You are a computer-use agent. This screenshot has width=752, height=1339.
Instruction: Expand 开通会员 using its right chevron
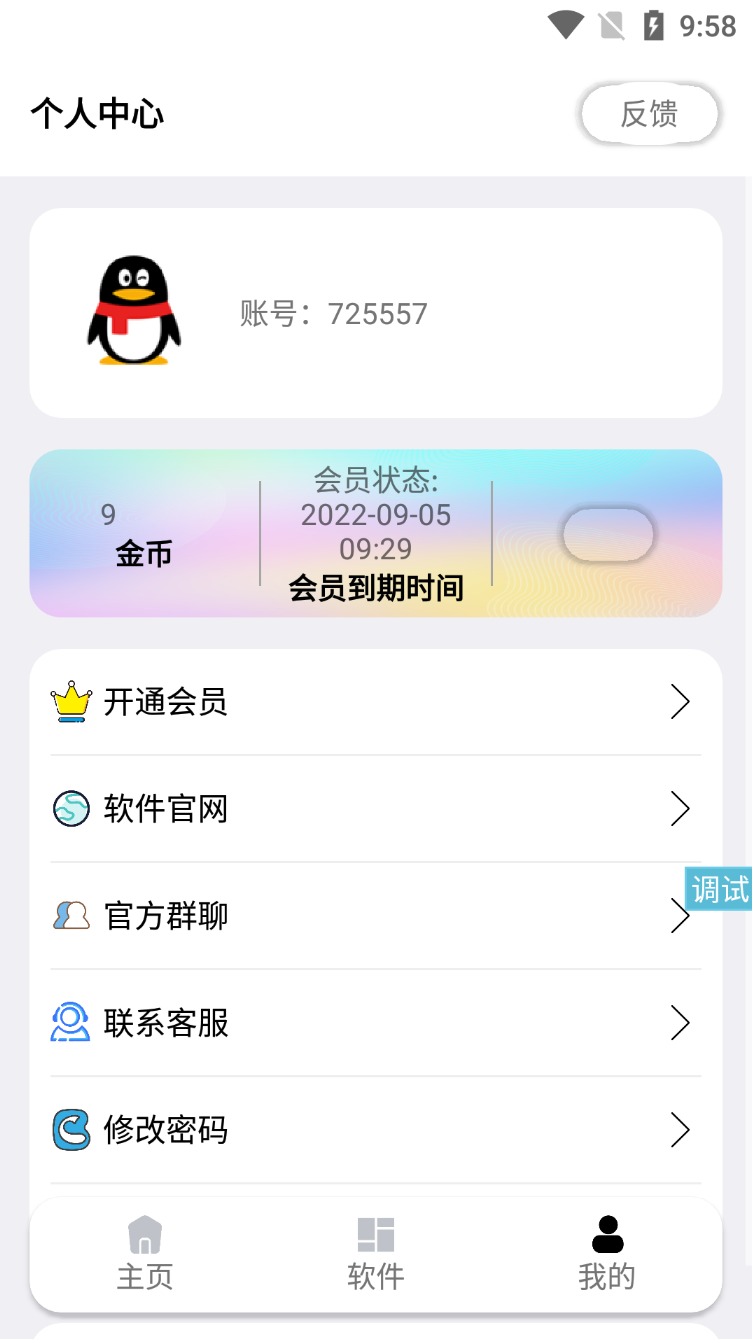pyautogui.click(x=681, y=702)
